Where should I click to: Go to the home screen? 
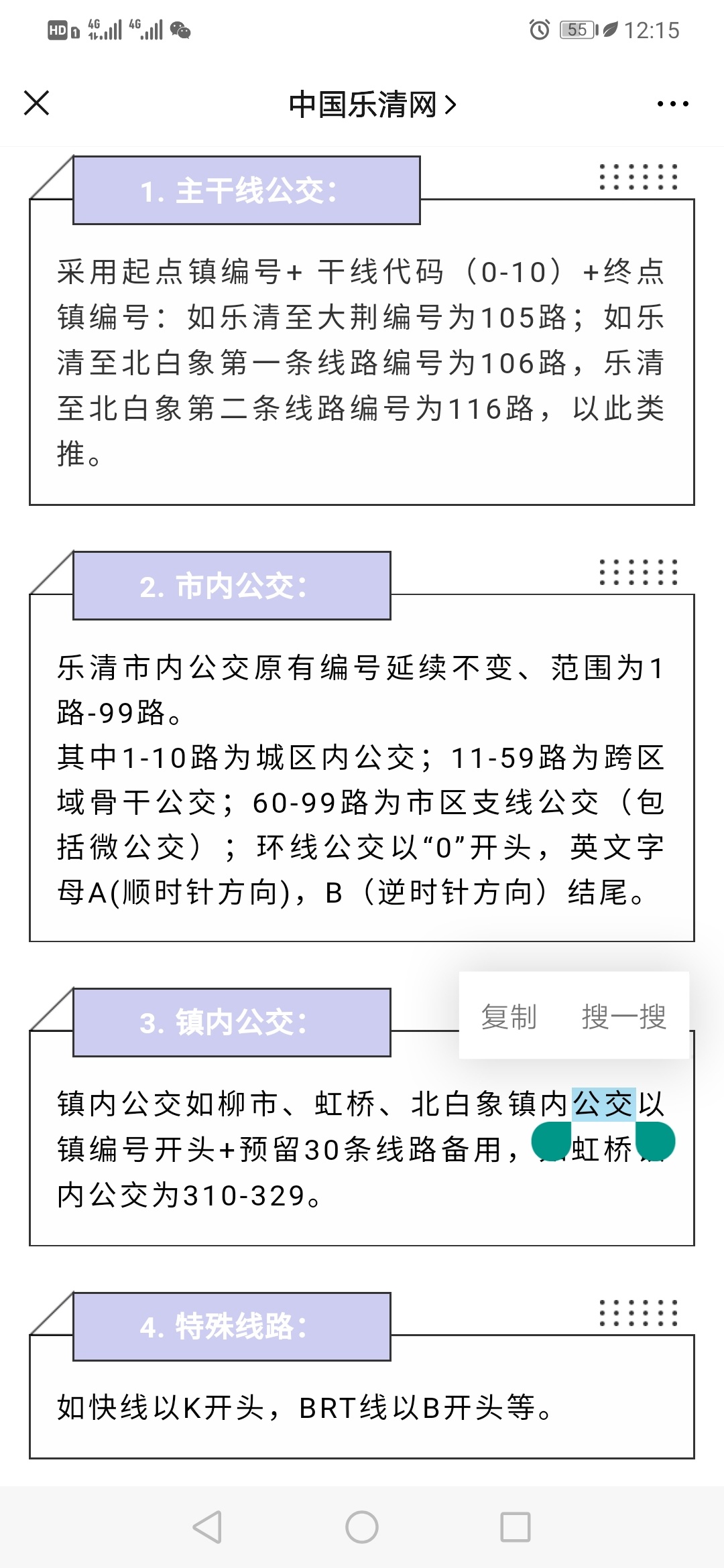(362, 1527)
